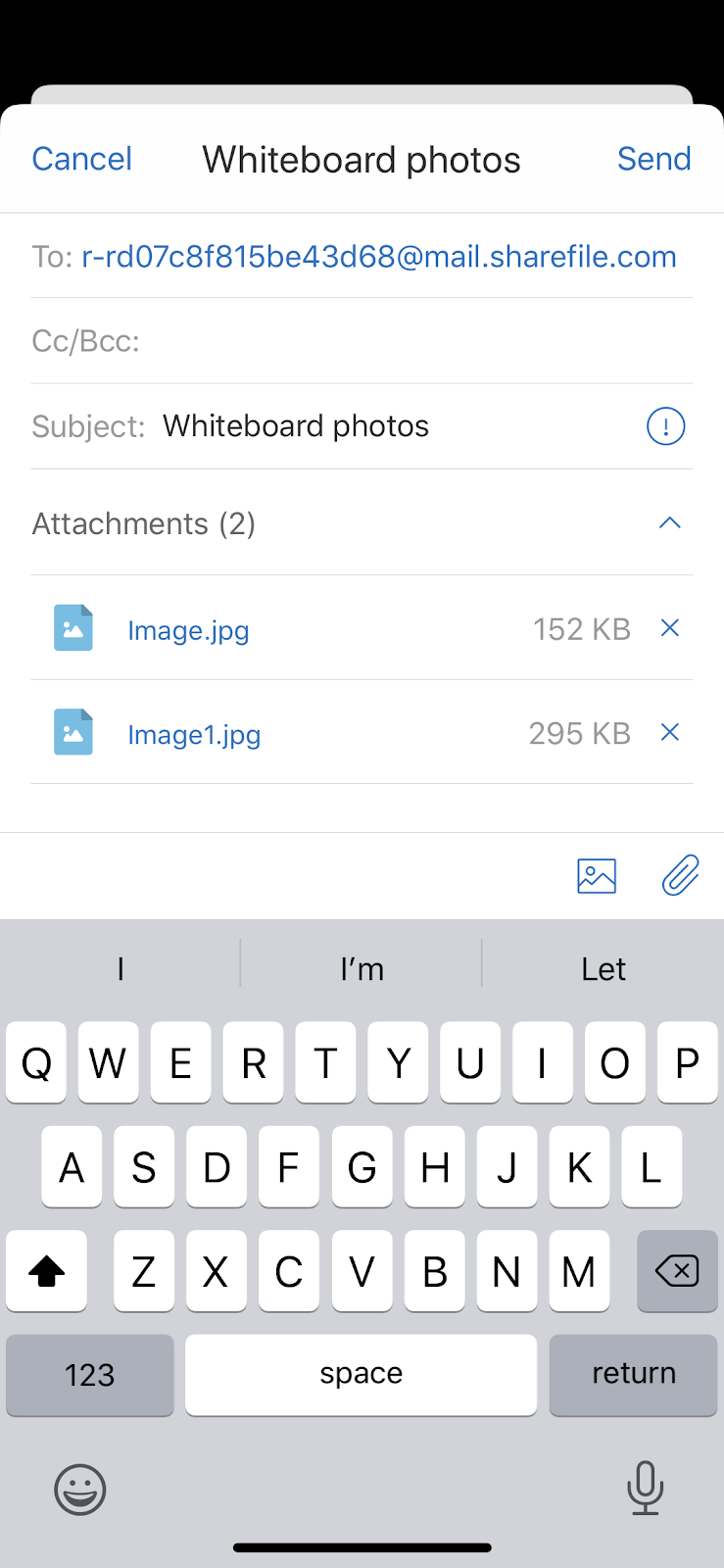Open the emoji keyboard icon
The image size is (724, 1568).
point(79,1489)
